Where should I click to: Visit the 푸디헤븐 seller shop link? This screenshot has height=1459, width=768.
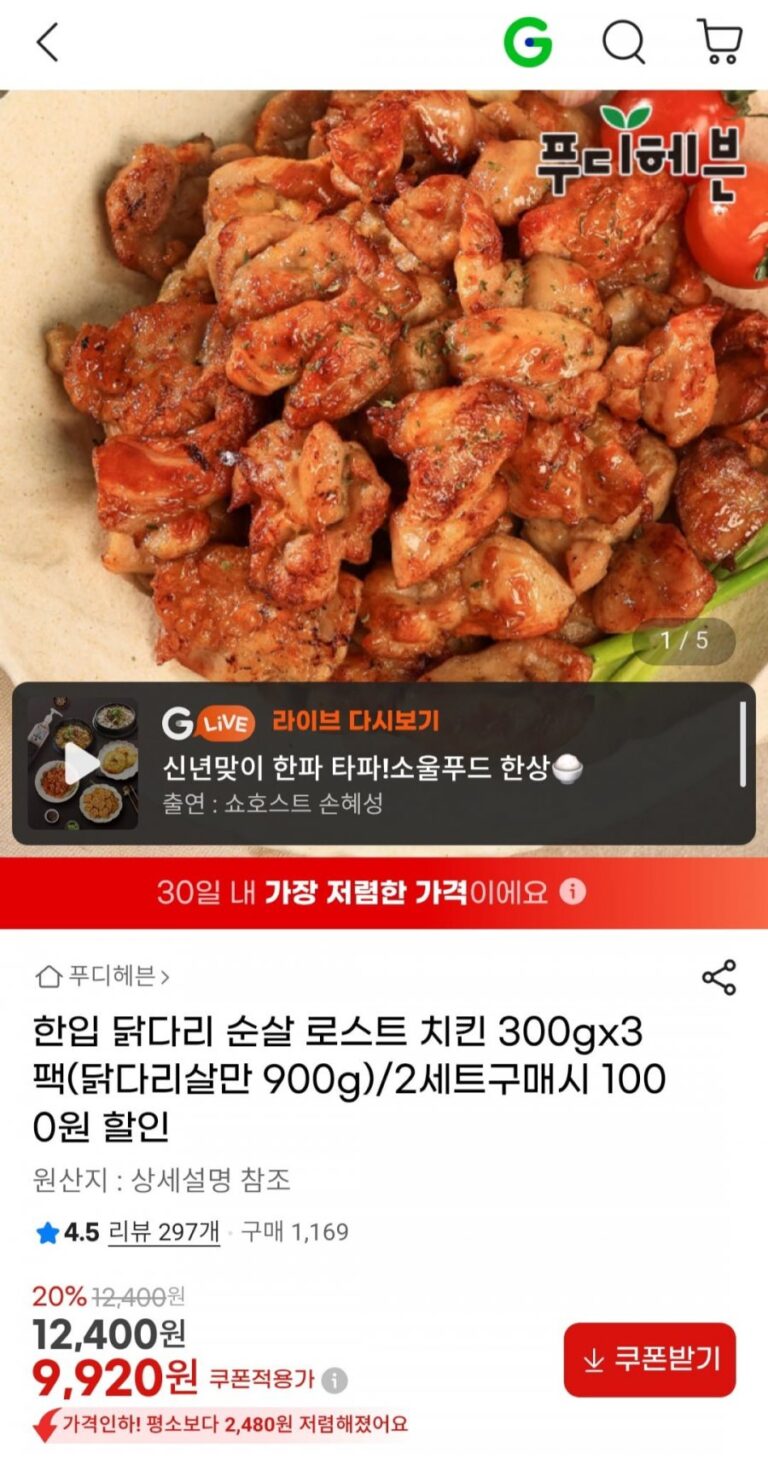point(103,976)
